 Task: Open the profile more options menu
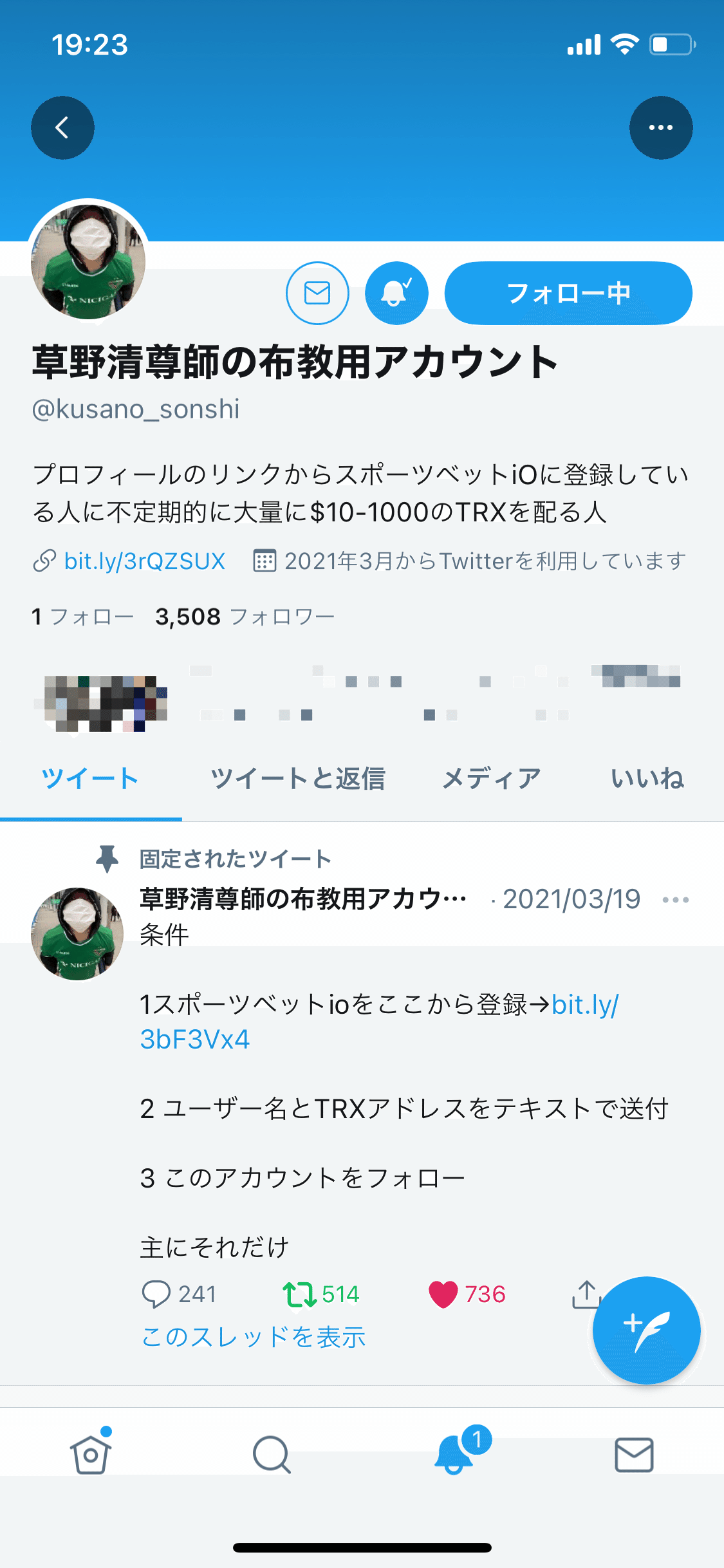click(x=661, y=127)
